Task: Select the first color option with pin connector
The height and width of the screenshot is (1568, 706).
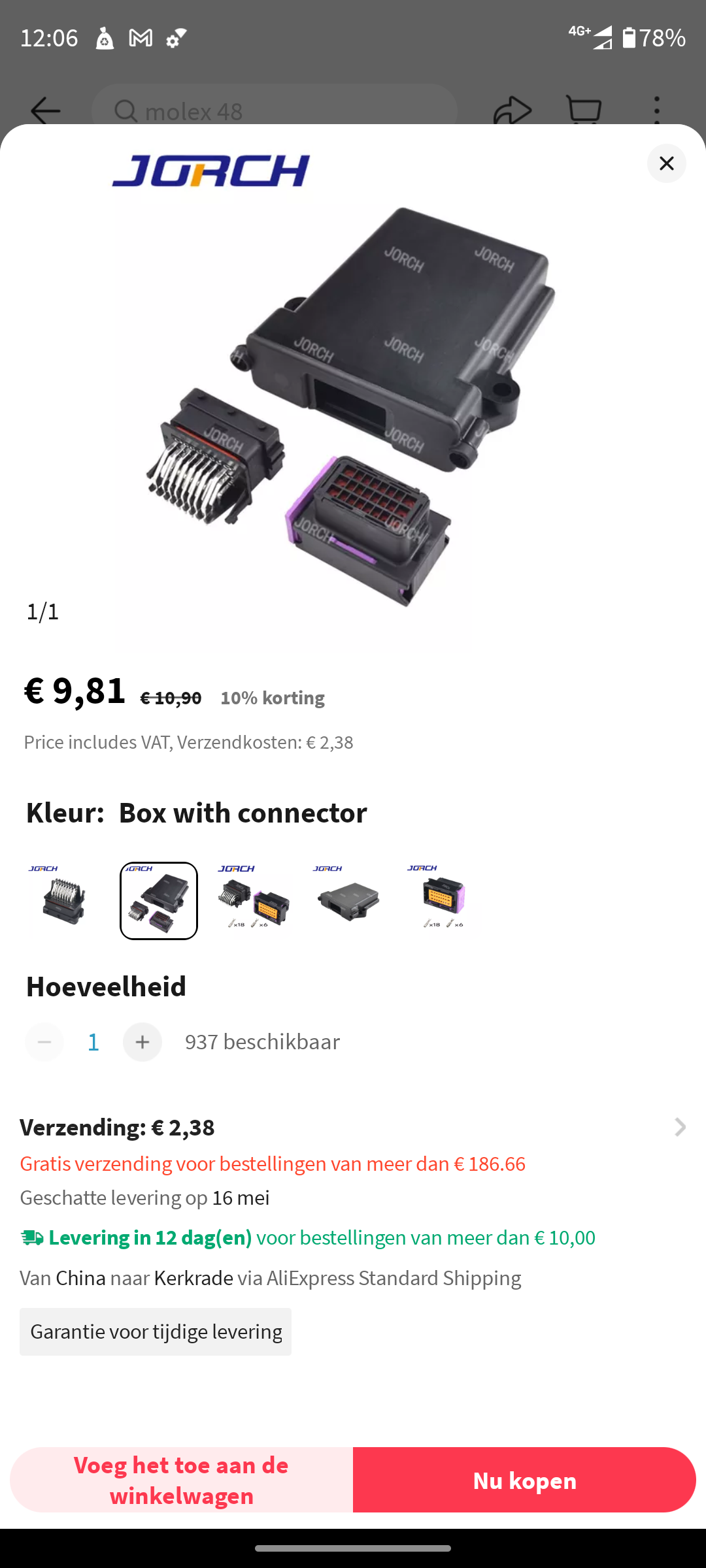Action: [x=63, y=900]
